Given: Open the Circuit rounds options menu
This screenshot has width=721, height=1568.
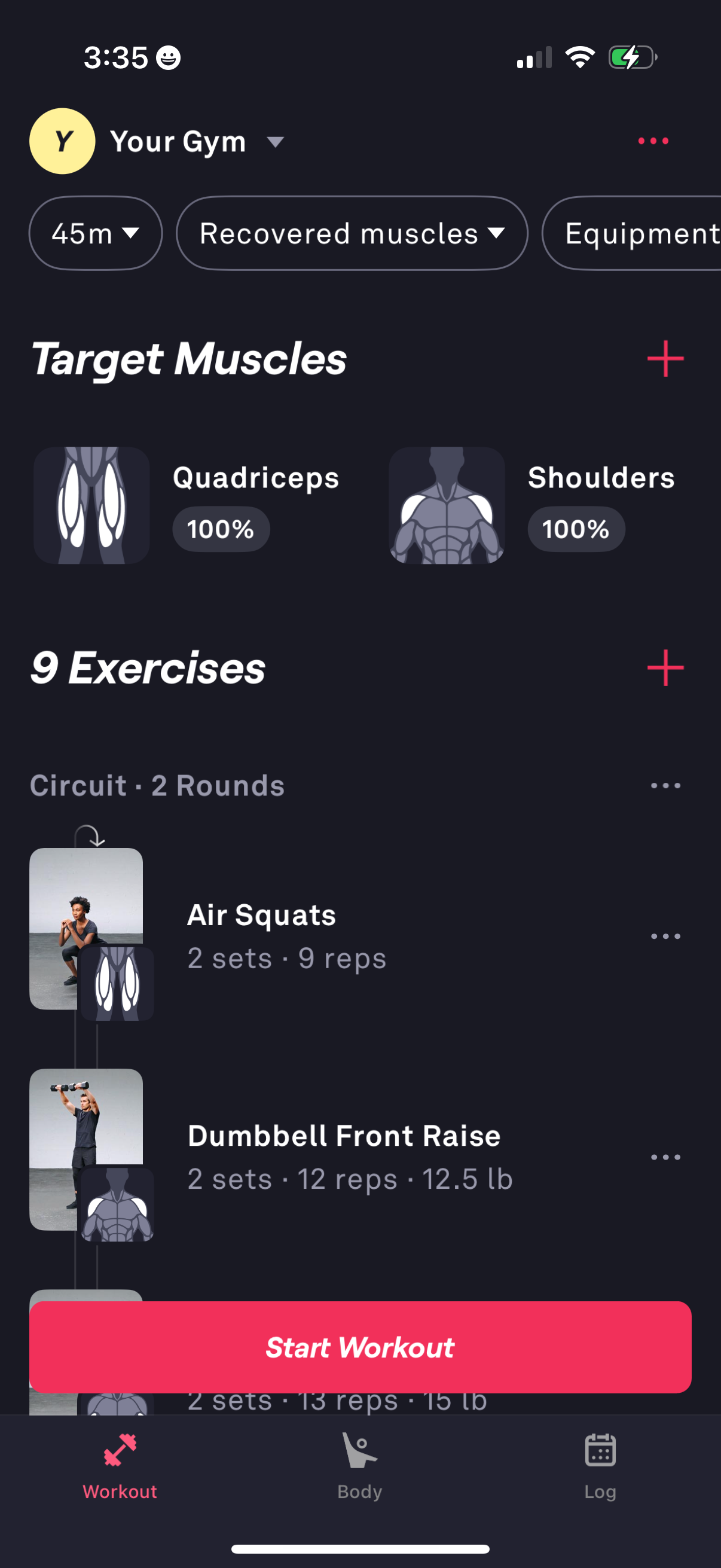Looking at the screenshot, I should coord(665,786).
